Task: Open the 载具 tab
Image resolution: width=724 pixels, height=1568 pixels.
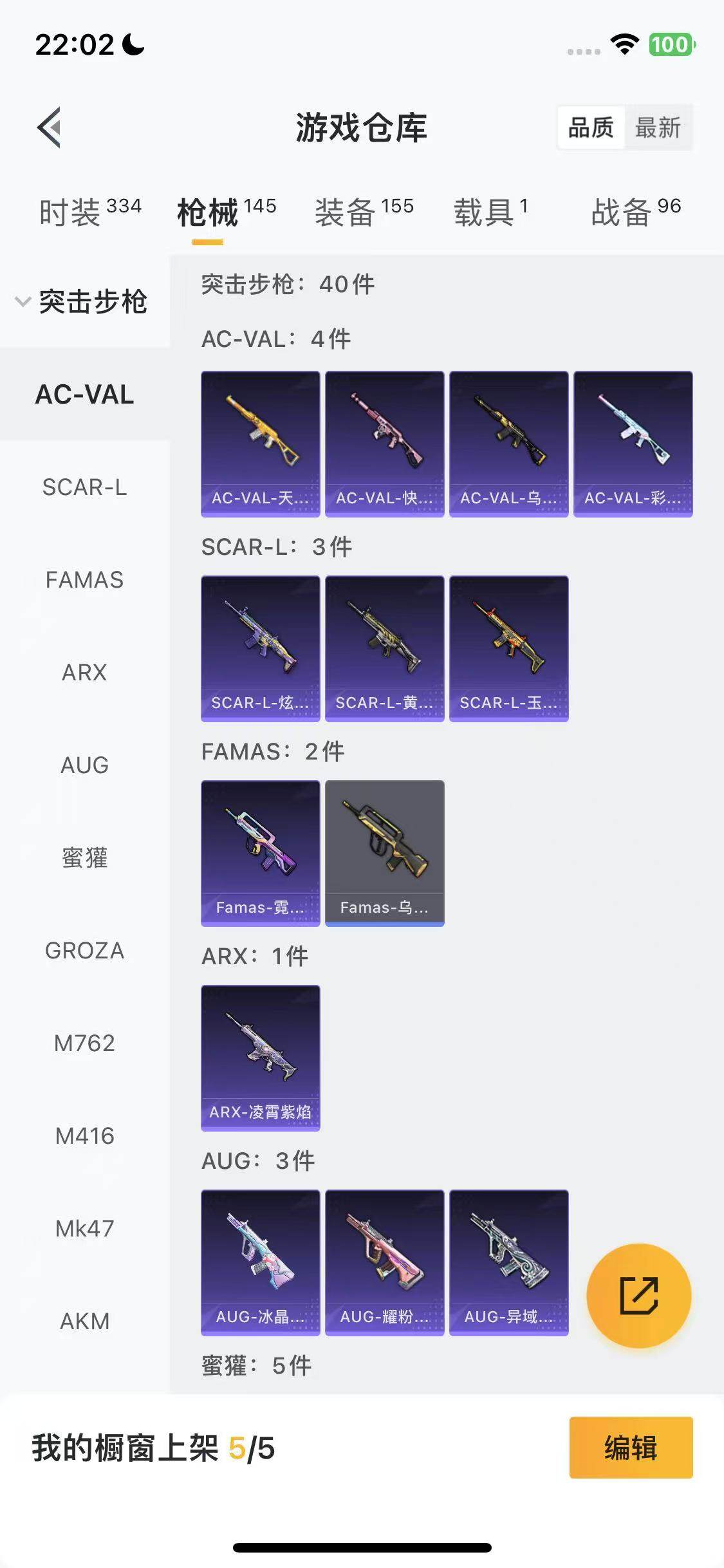Action: (x=490, y=212)
